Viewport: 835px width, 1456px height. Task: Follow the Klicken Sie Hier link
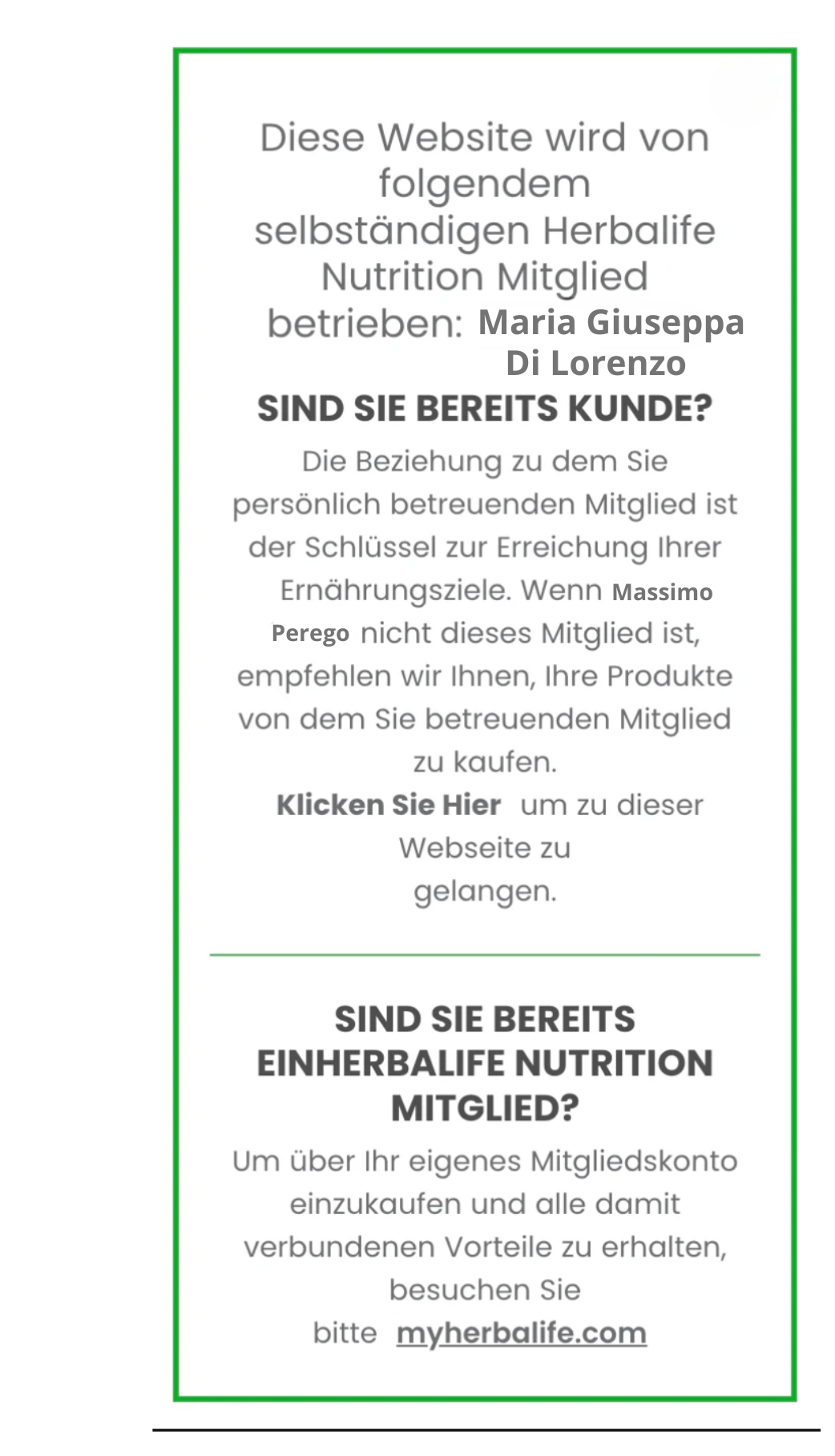click(x=389, y=805)
